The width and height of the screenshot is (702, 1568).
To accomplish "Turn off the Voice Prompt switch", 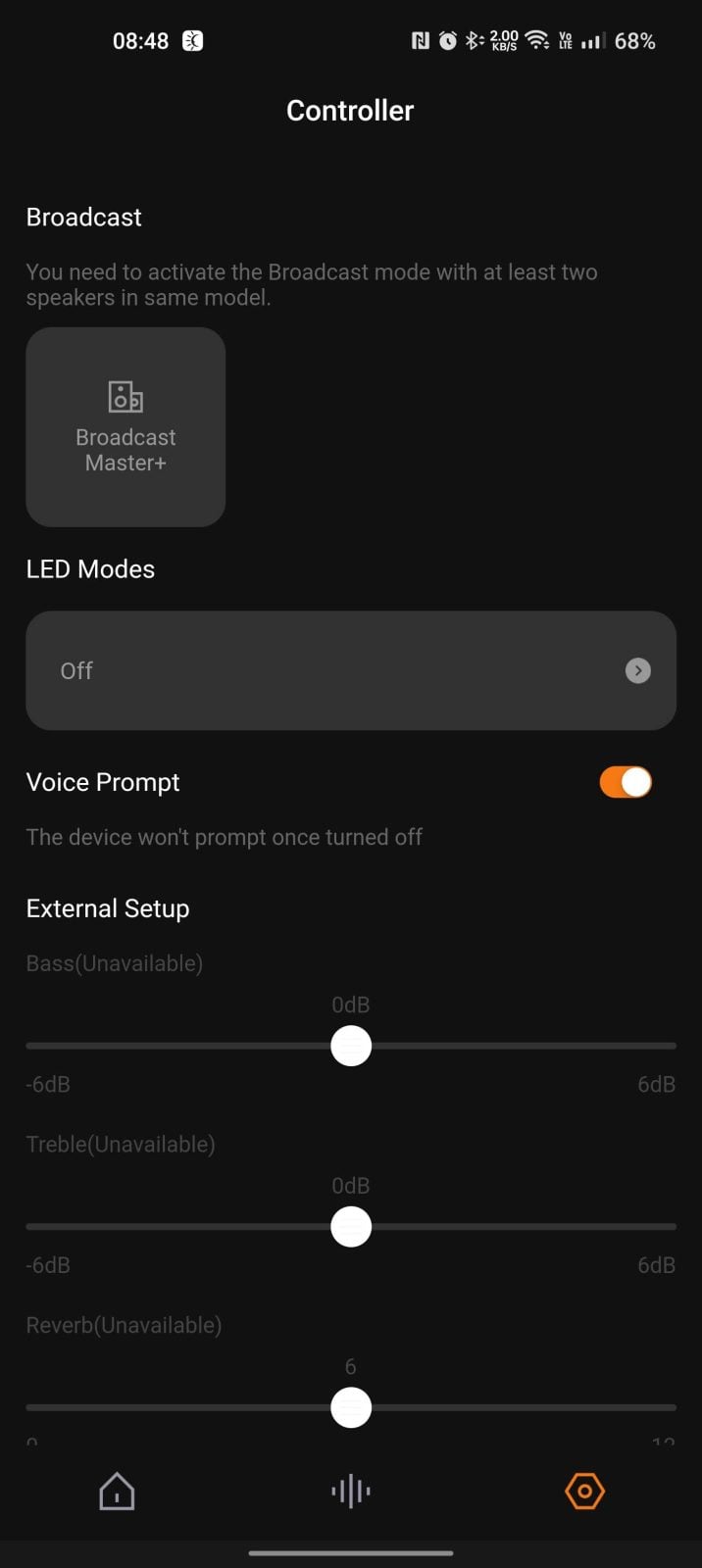I will 626,782.
